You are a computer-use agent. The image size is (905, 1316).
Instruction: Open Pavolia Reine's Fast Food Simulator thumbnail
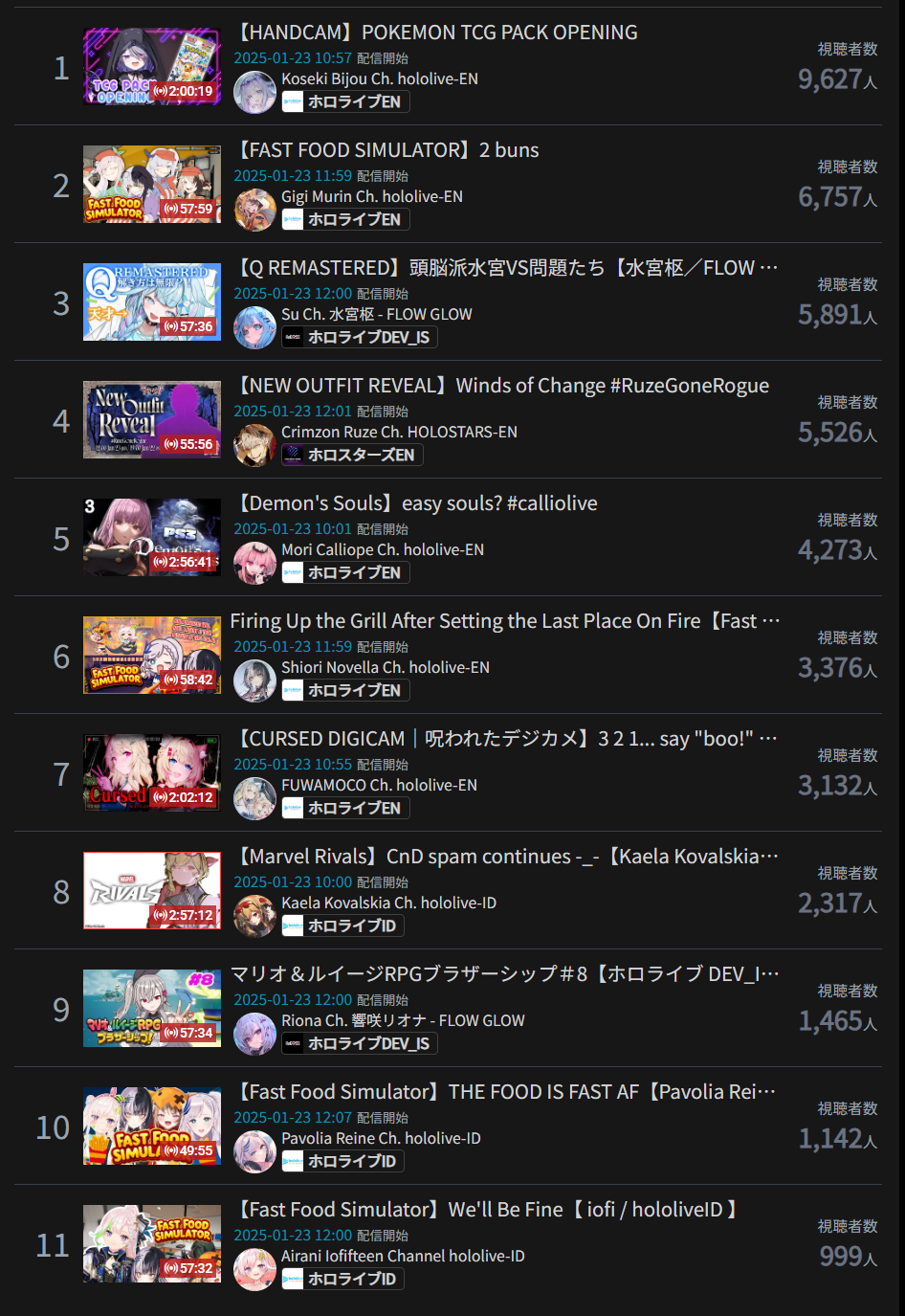coord(151,1126)
